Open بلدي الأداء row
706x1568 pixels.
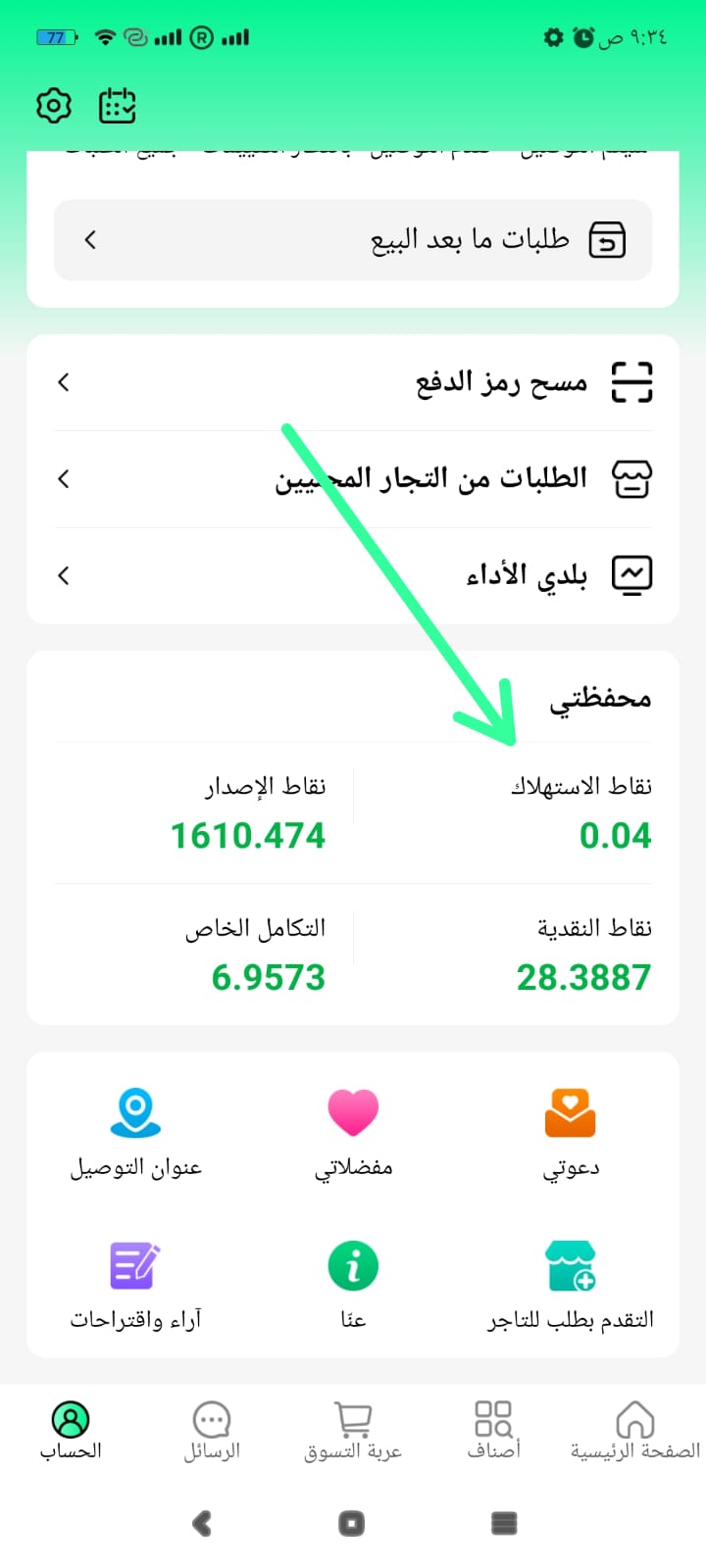pos(353,574)
